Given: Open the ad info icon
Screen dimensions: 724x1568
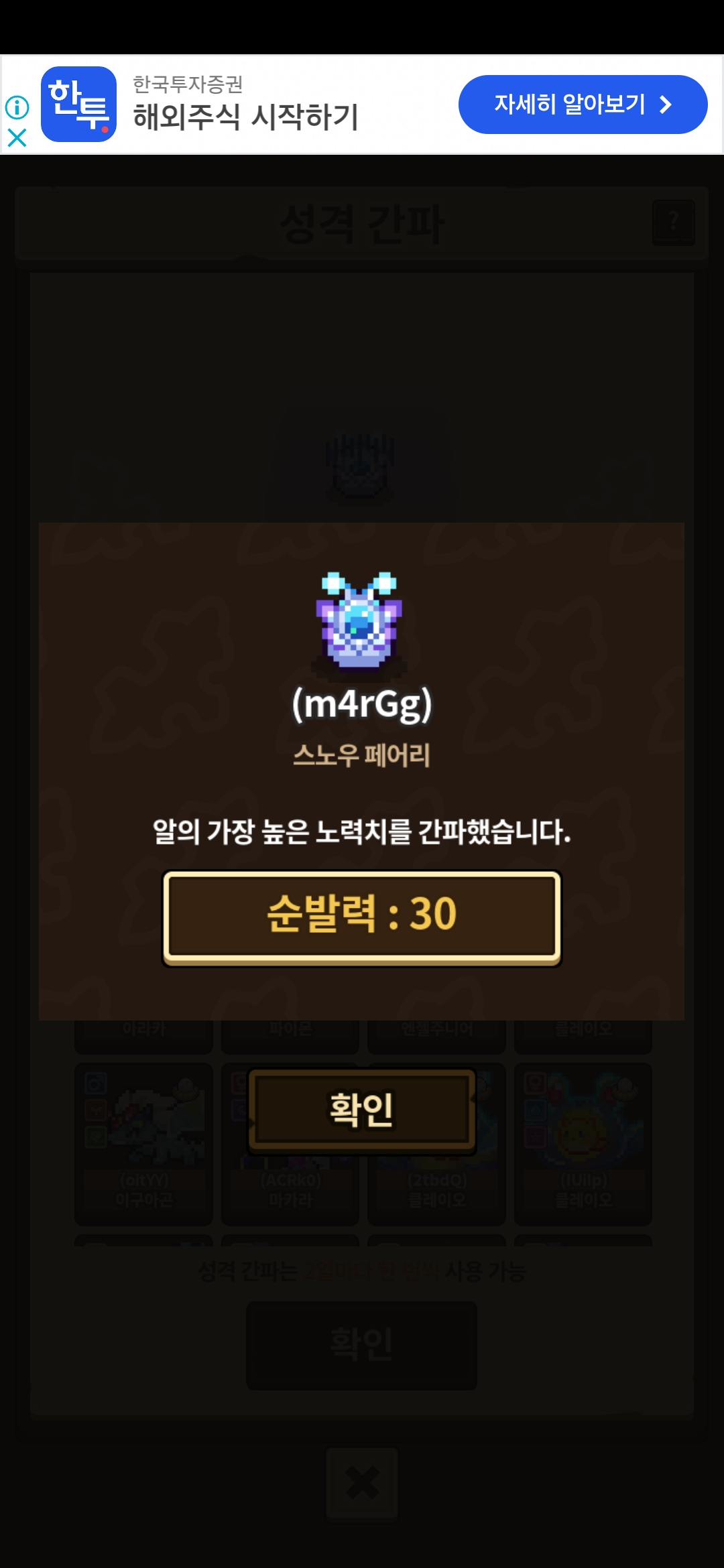Looking at the screenshot, I should [17, 107].
